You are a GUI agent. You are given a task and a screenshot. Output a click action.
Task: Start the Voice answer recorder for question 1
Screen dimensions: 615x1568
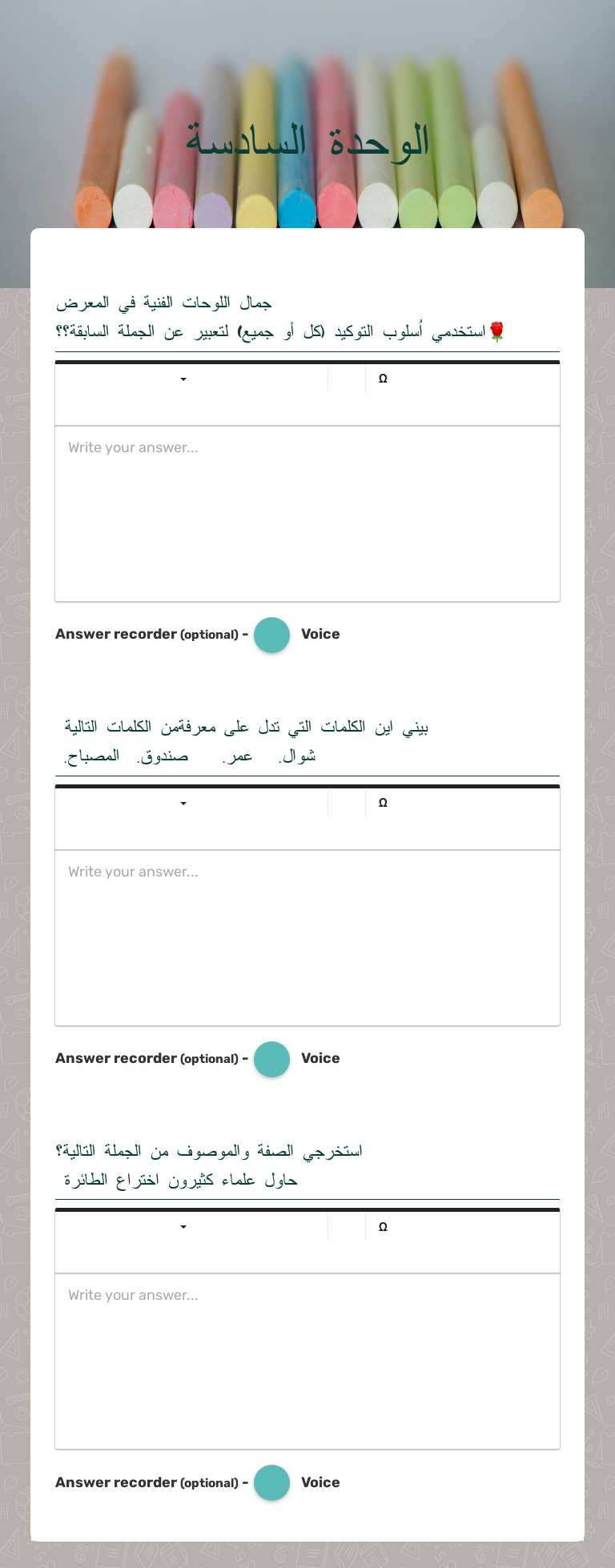coord(271,635)
